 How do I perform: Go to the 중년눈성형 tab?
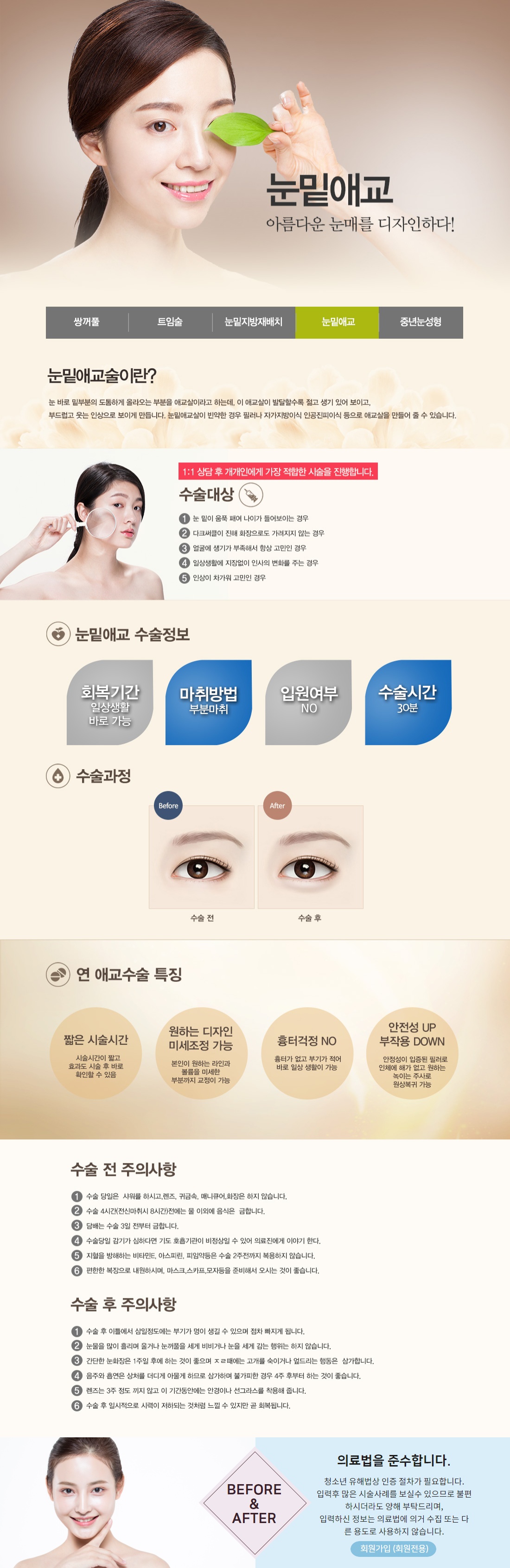click(421, 322)
